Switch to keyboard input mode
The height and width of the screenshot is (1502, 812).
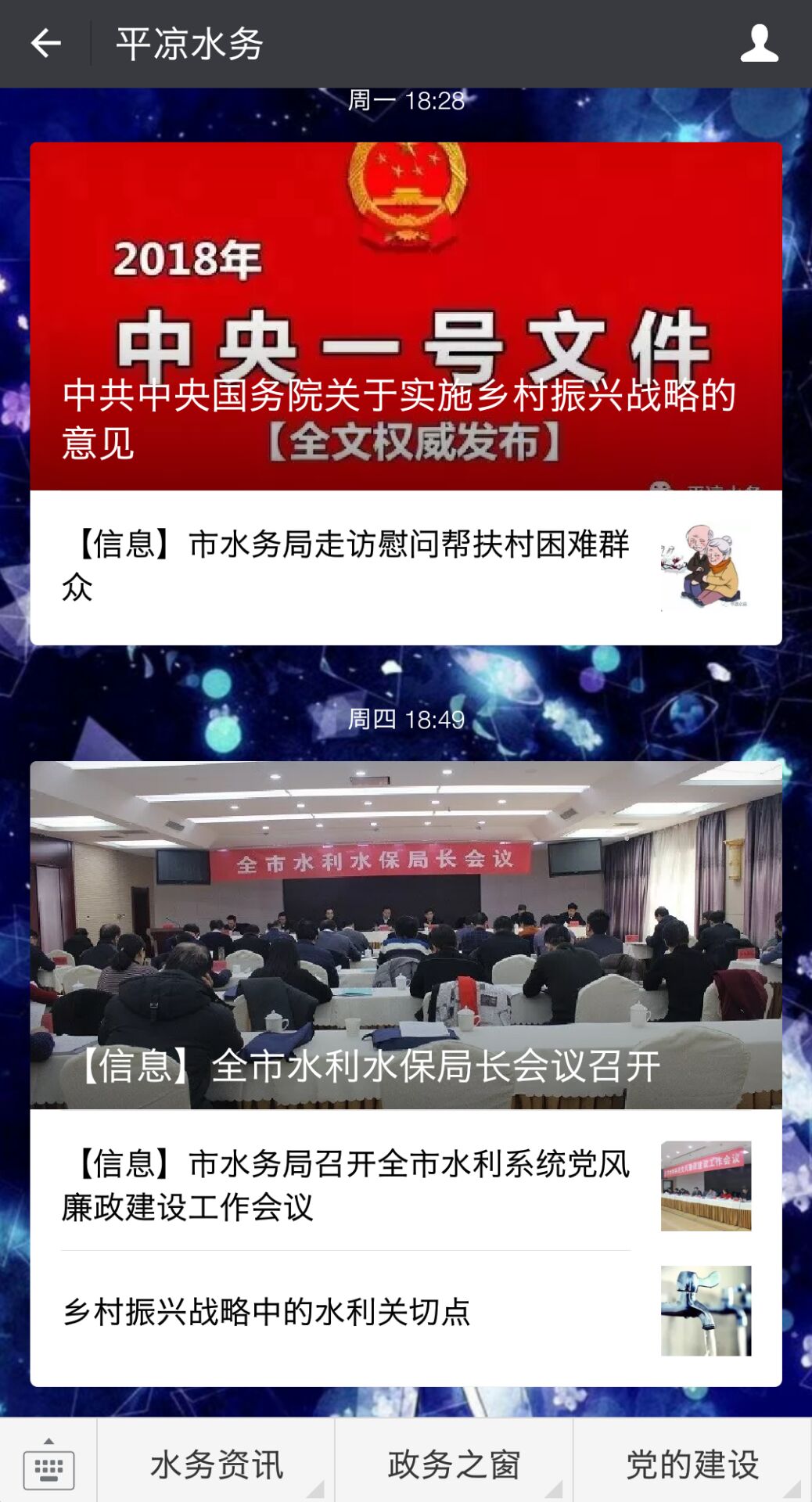(49, 1464)
